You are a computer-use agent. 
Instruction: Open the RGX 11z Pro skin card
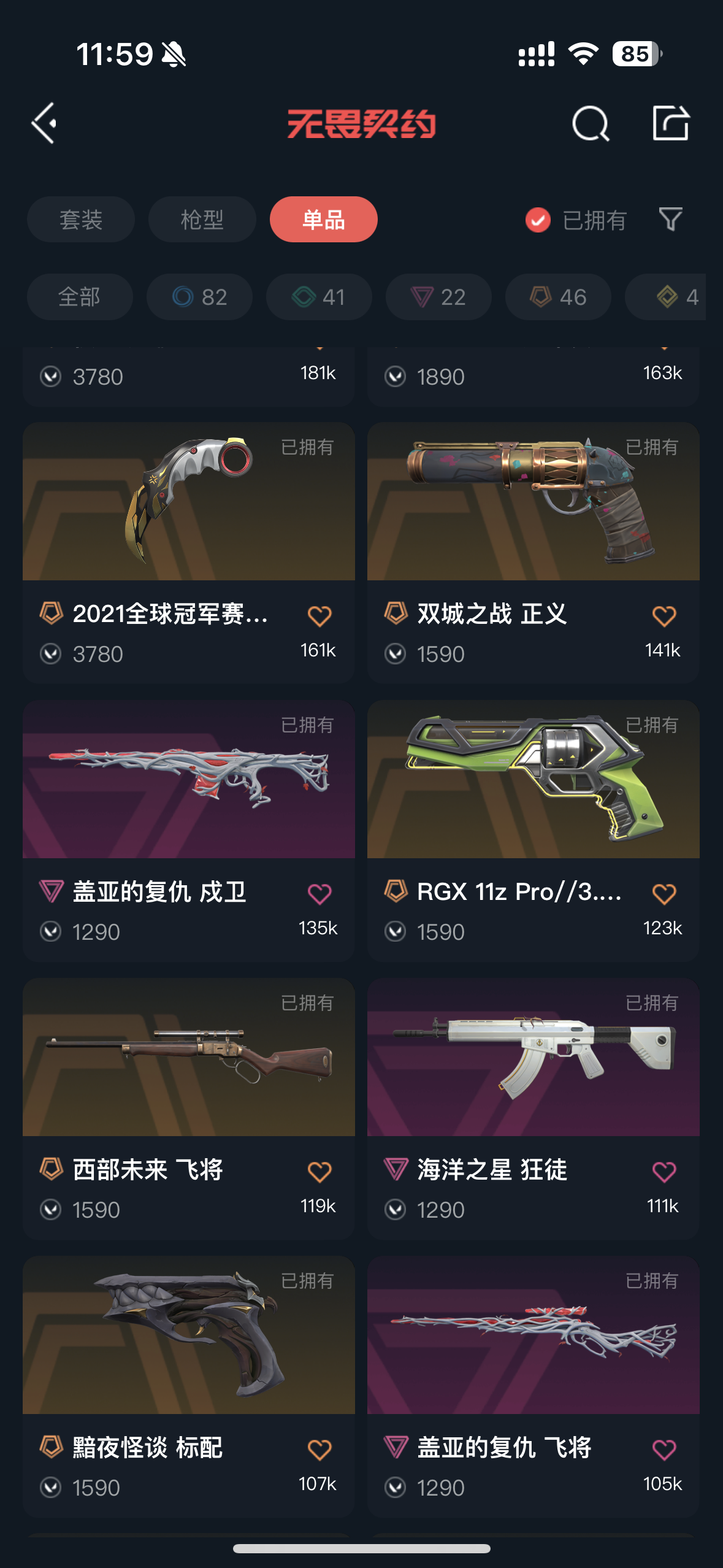tap(534, 831)
